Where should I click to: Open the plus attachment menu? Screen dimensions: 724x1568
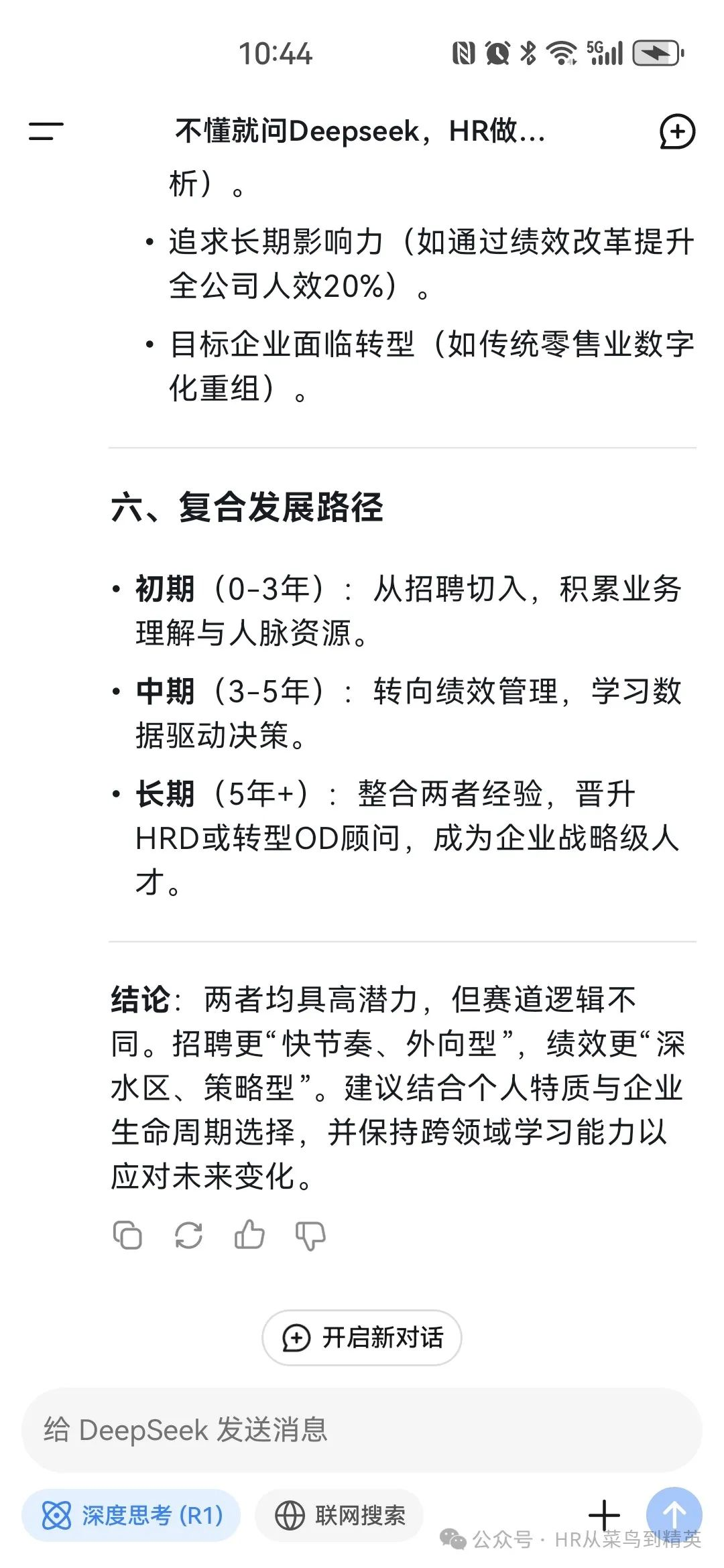point(605,1515)
